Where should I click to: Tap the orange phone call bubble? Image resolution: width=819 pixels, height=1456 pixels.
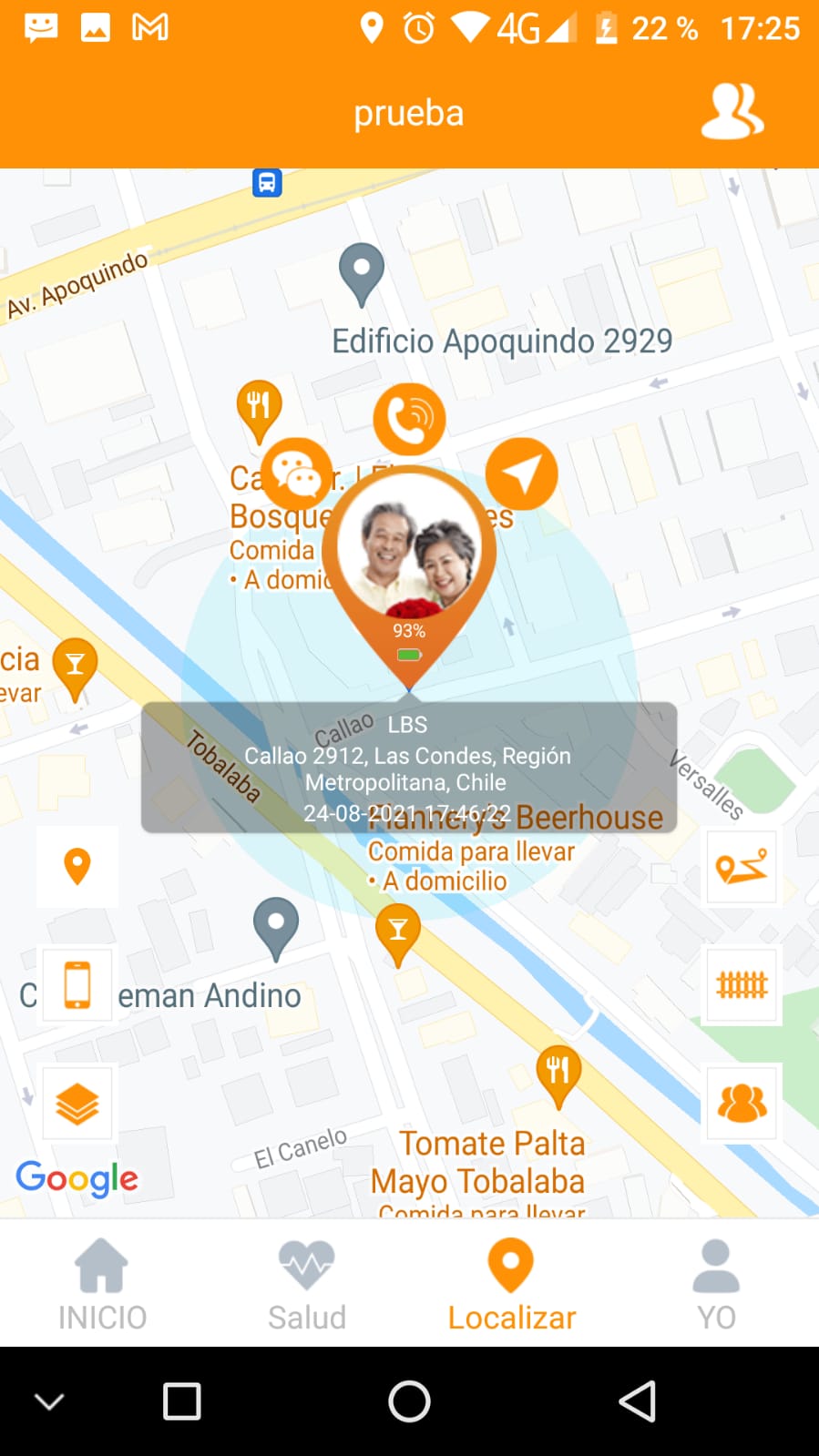409,419
